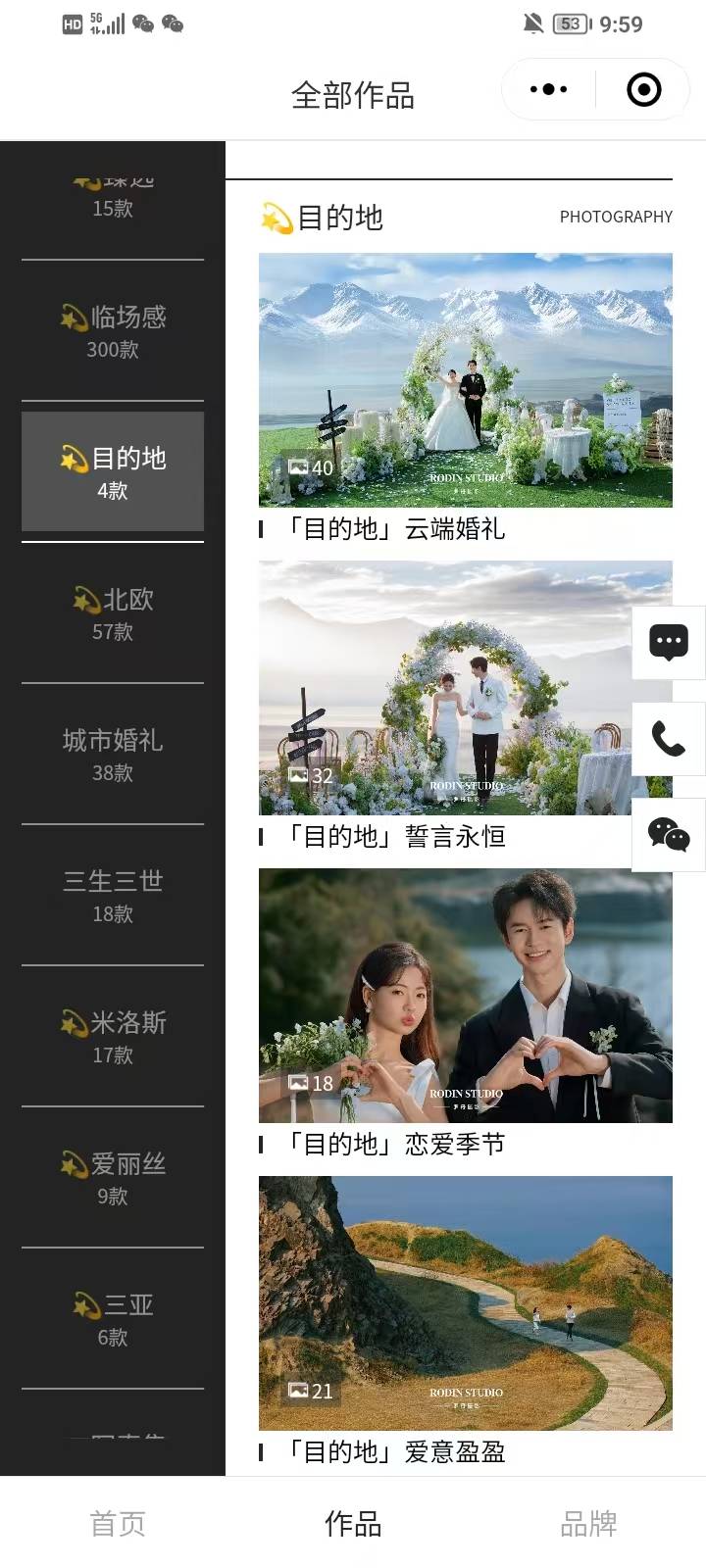Select the 临场感 category
706x1568 pixels.
click(113, 330)
